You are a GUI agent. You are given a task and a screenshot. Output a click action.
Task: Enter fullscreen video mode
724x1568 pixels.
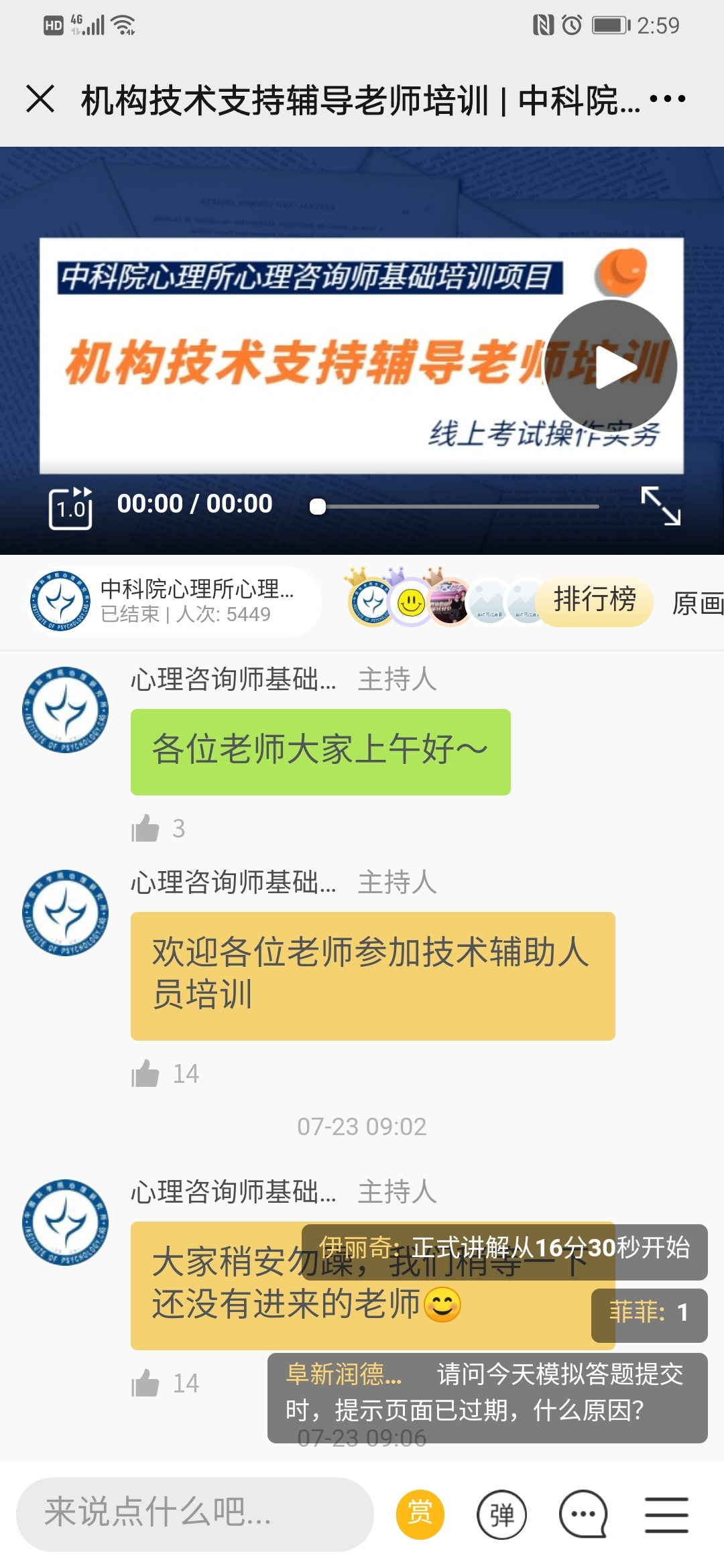[660, 506]
